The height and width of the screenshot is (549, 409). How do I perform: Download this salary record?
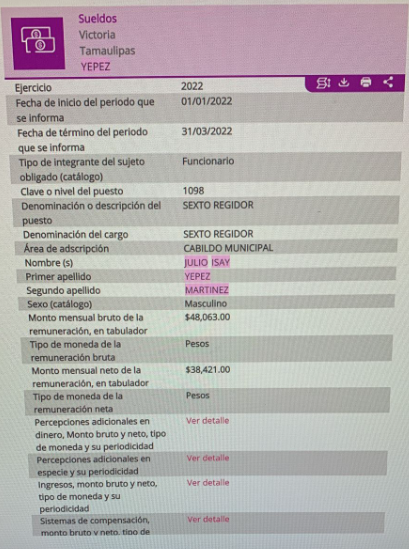[x=344, y=83]
